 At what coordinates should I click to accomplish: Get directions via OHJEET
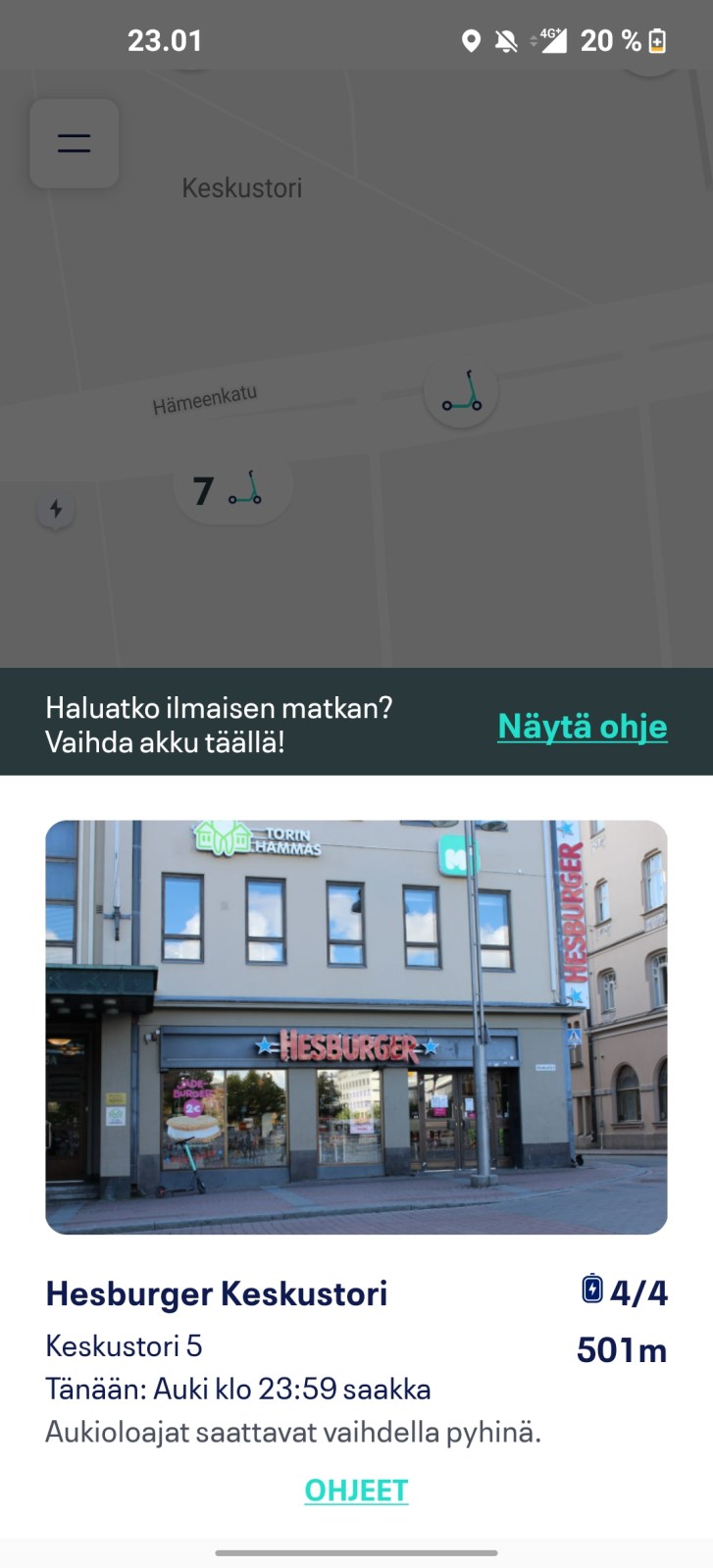[x=356, y=1491]
